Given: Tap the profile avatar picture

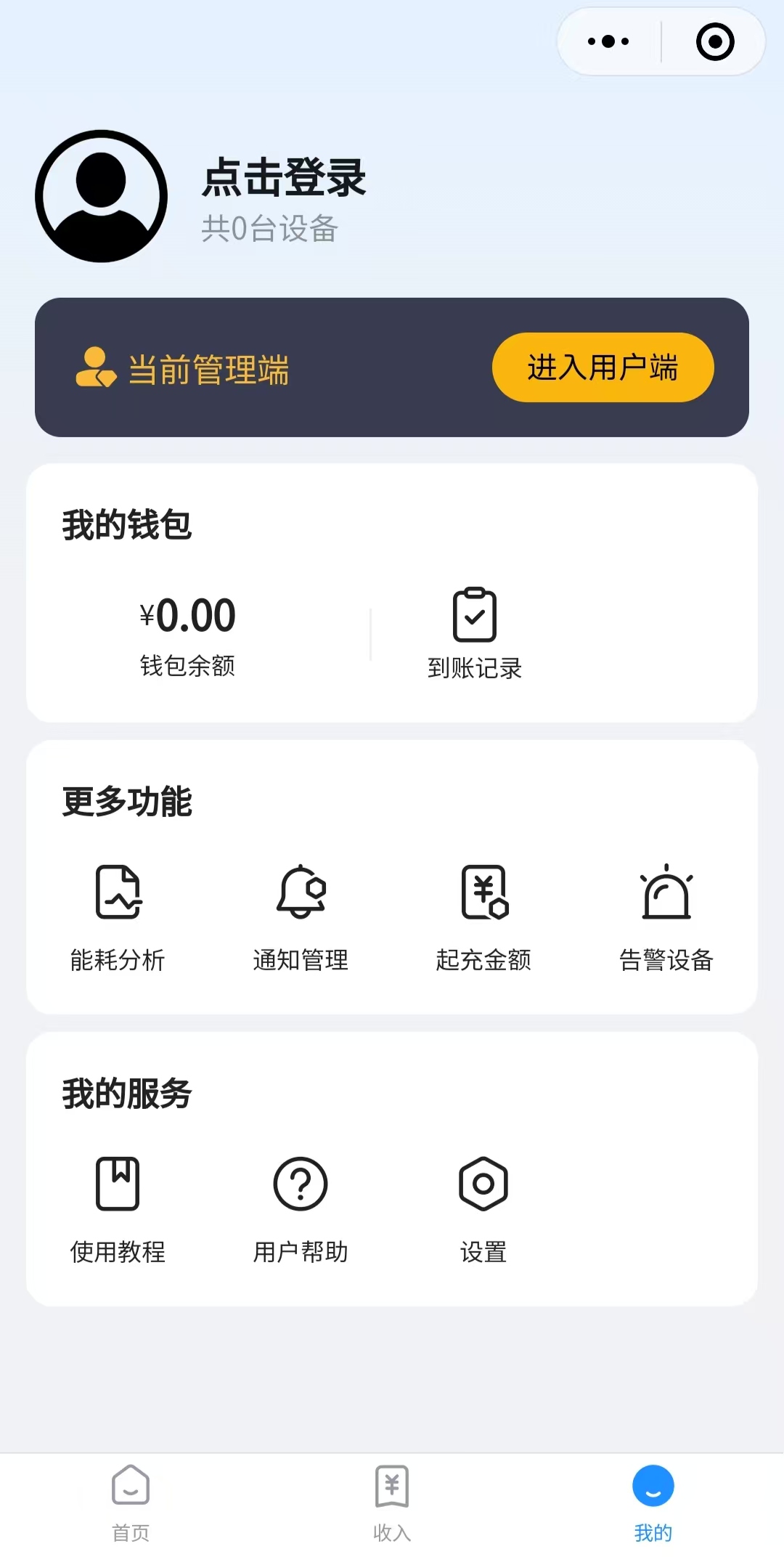Looking at the screenshot, I should [102, 196].
